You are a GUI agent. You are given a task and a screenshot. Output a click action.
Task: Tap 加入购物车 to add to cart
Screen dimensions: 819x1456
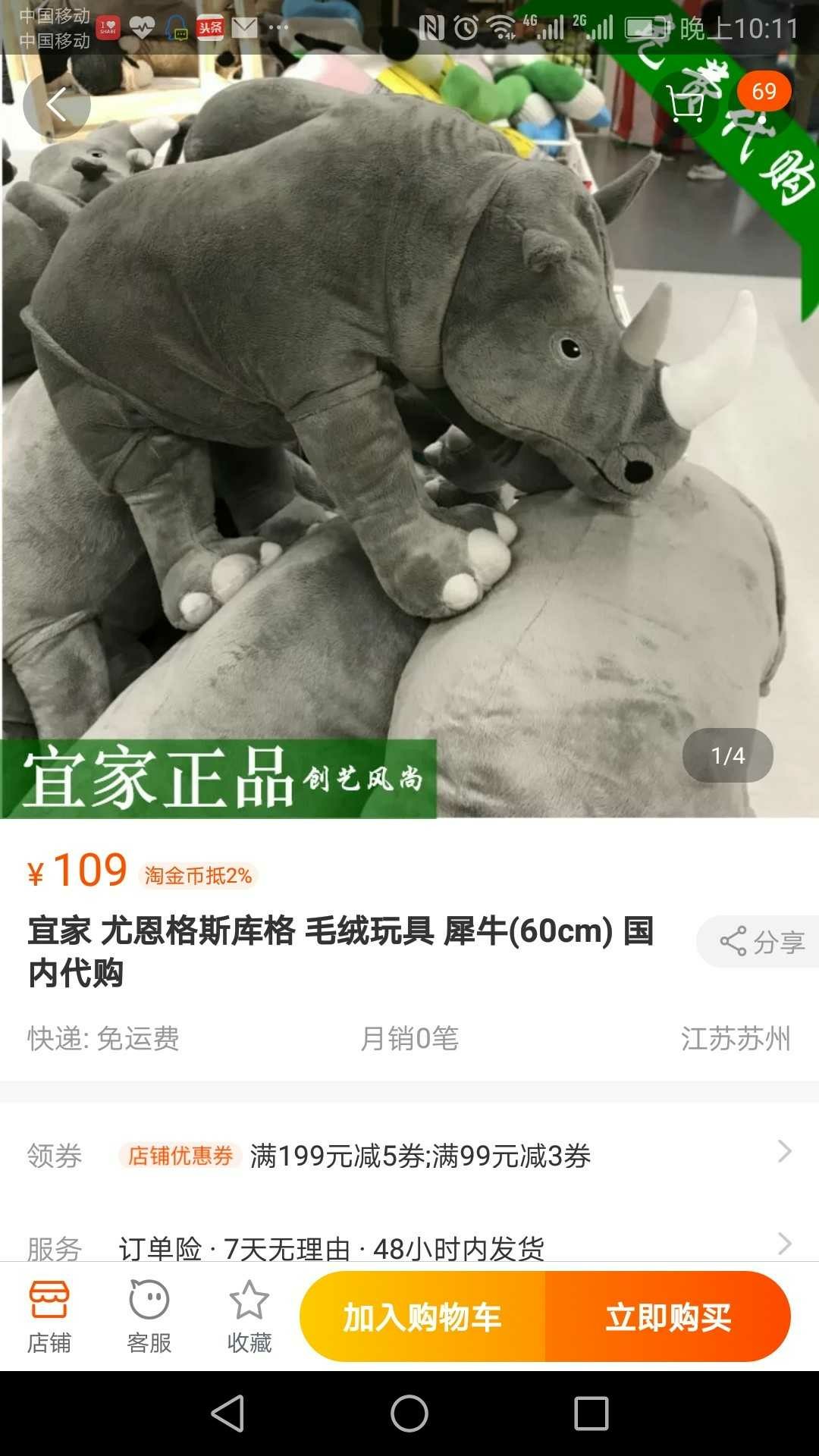click(422, 1317)
